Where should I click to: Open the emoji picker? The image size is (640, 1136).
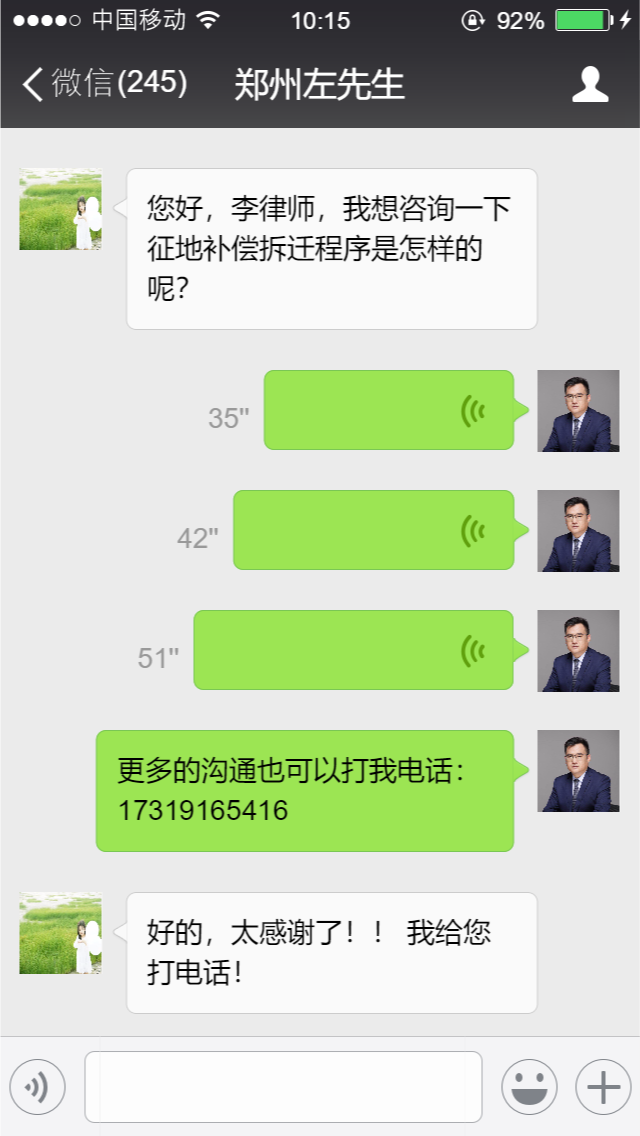pyautogui.click(x=529, y=1086)
